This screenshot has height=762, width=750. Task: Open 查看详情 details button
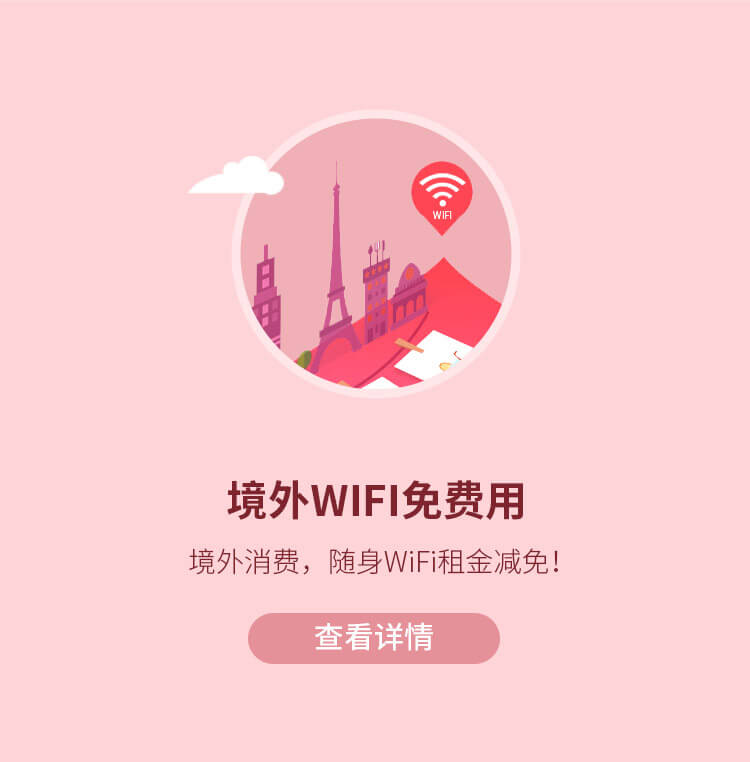coord(375,637)
